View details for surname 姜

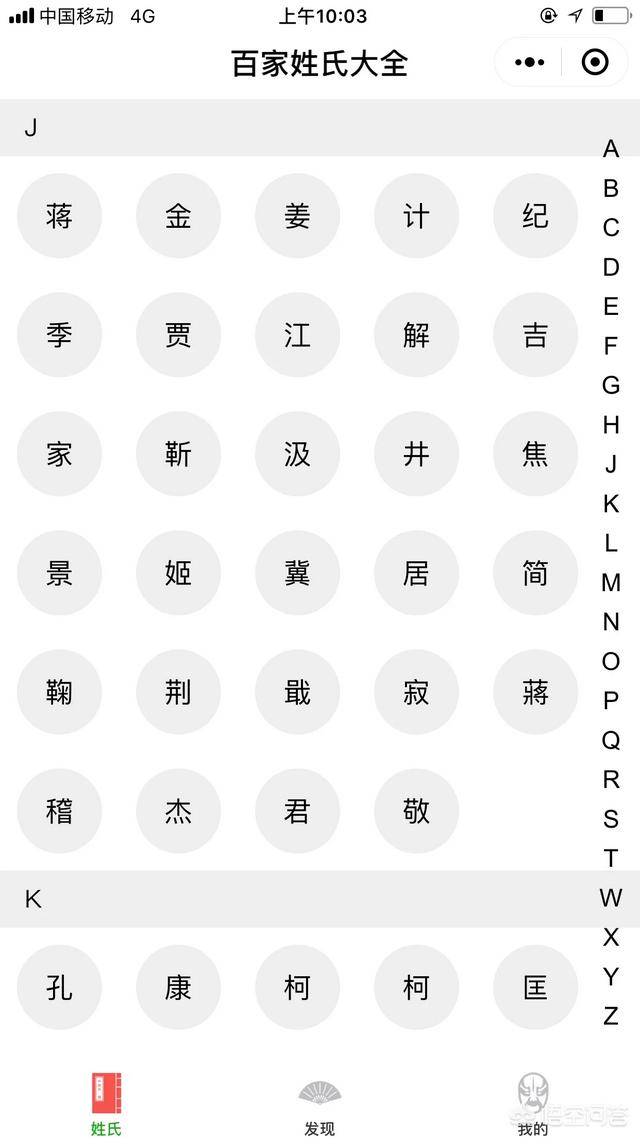point(297,216)
